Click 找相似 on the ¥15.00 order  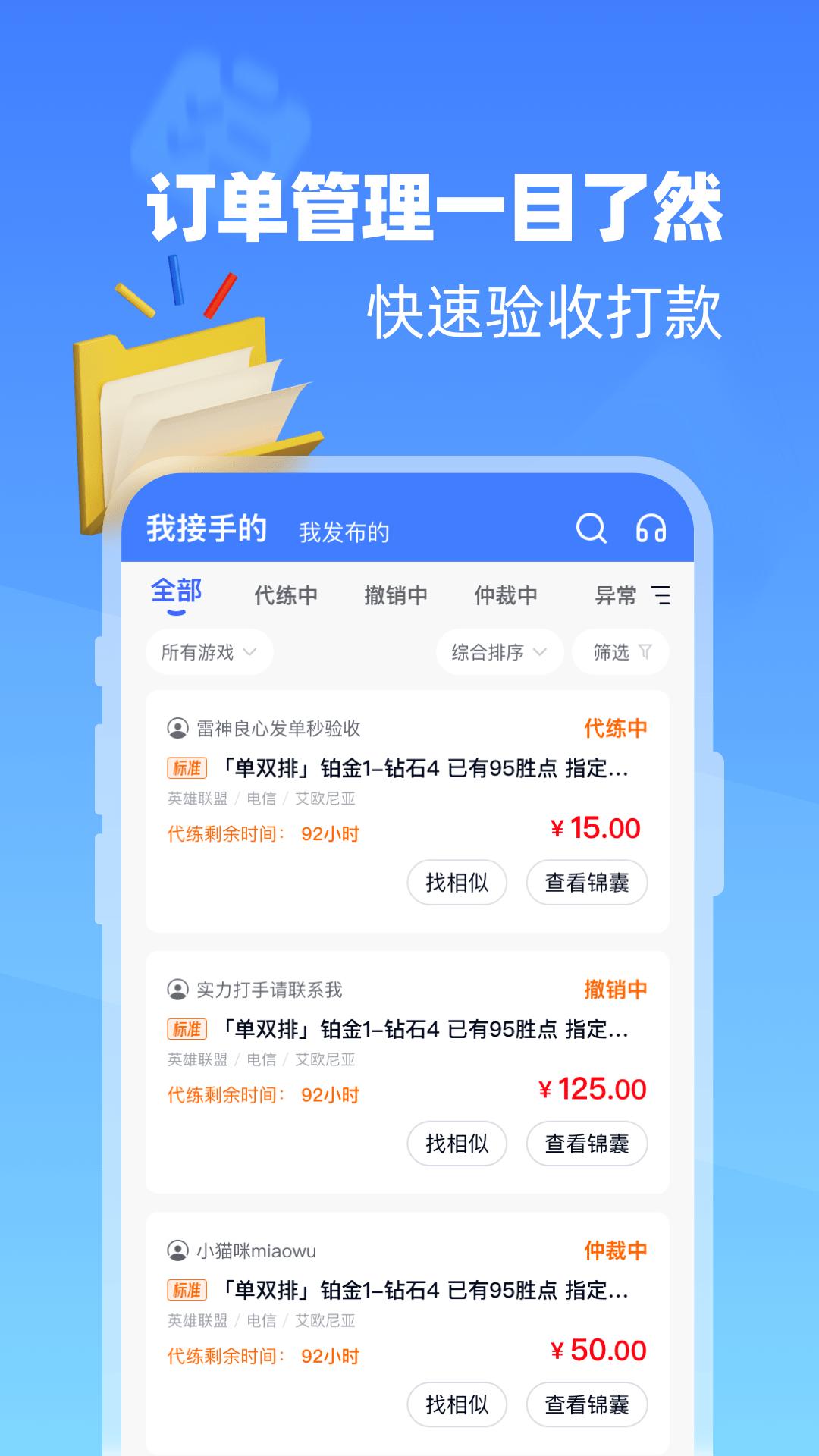456,882
